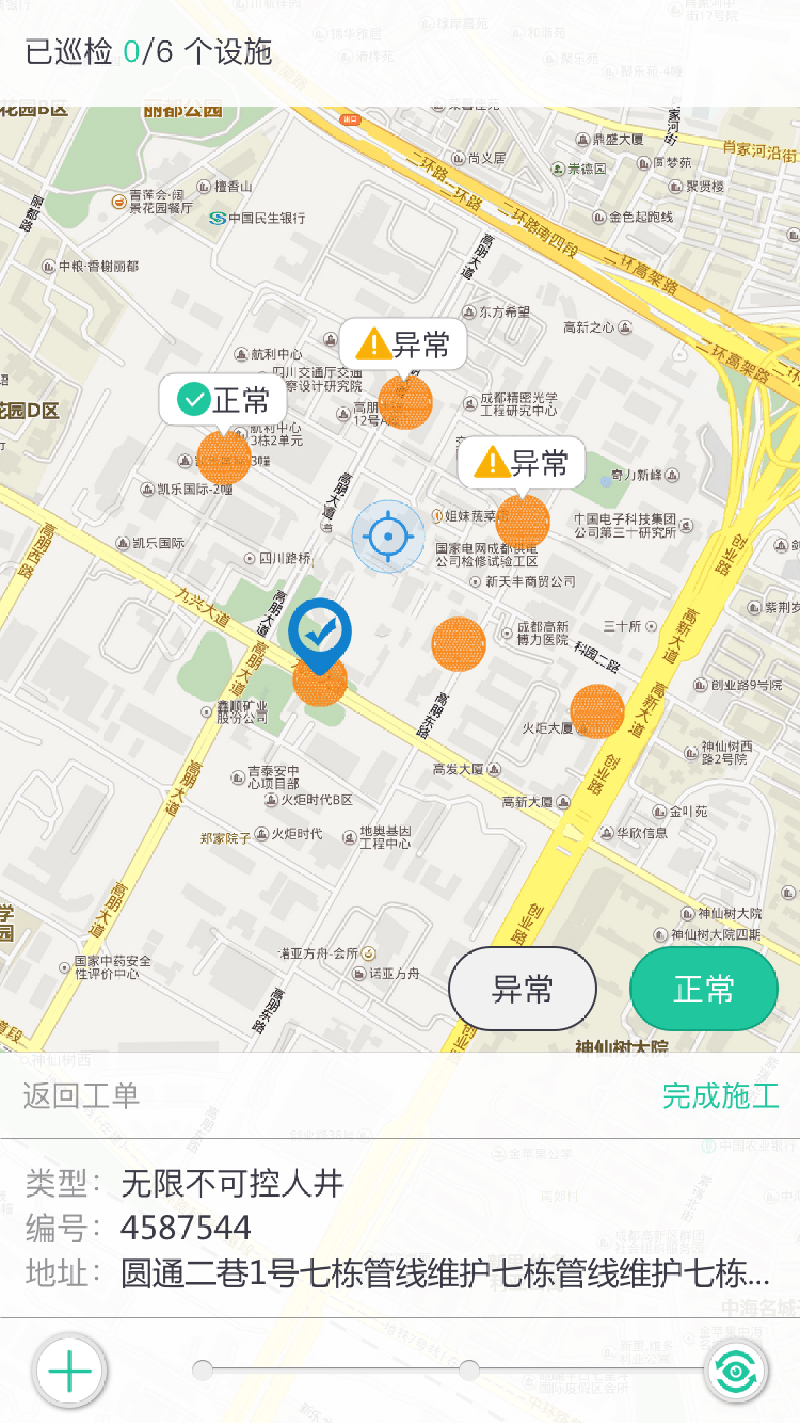
Task: Open the facility address details row
Action: click(x=400, y=1274)
